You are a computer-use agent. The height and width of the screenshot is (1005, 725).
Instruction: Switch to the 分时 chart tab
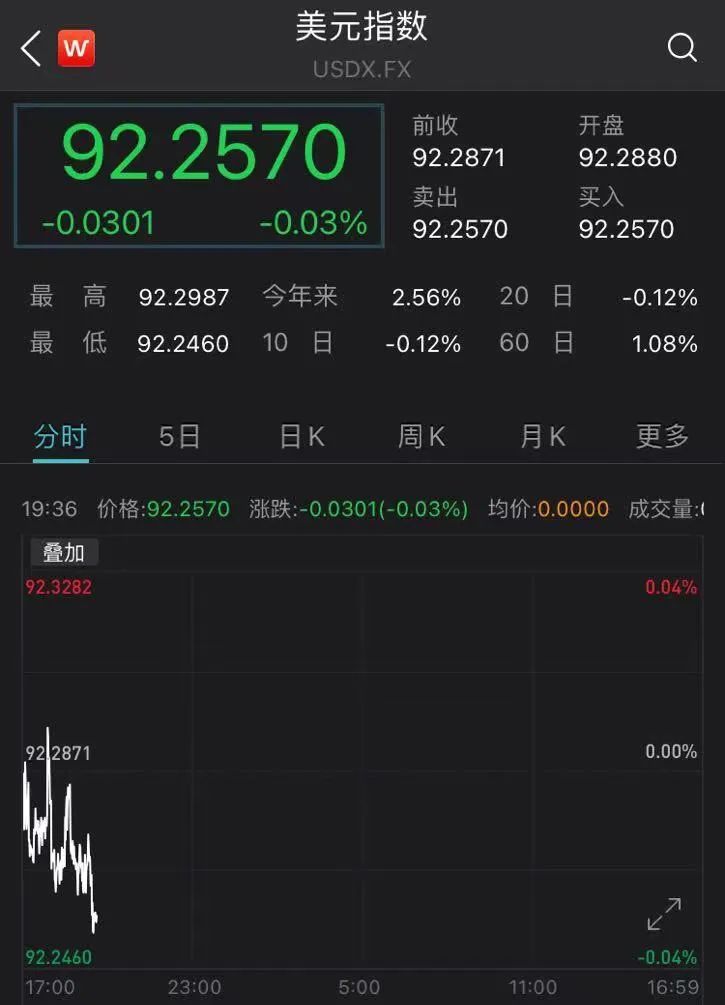tap(60, 437)
